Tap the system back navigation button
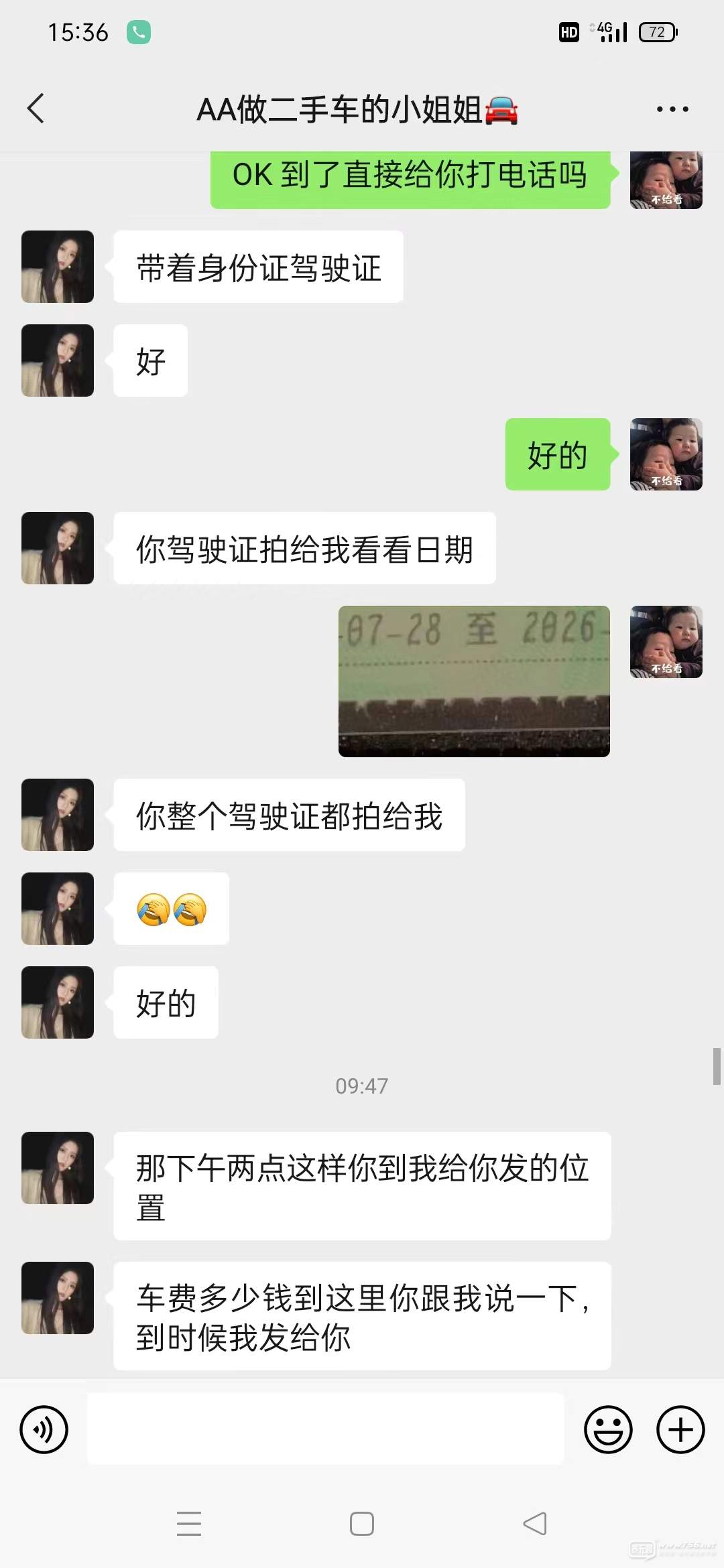 [534, 1523]
